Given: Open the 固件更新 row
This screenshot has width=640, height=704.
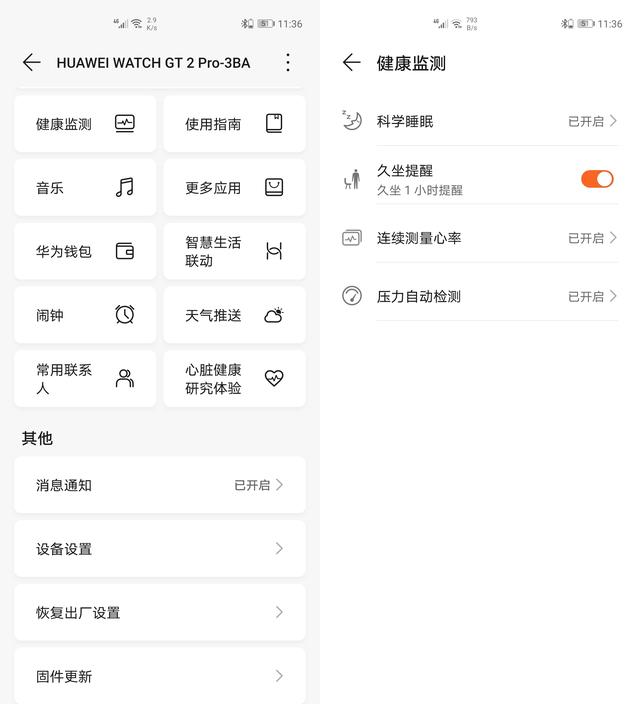Looking at the screenshot, I should pyautogui.click(x=160, y=676).
